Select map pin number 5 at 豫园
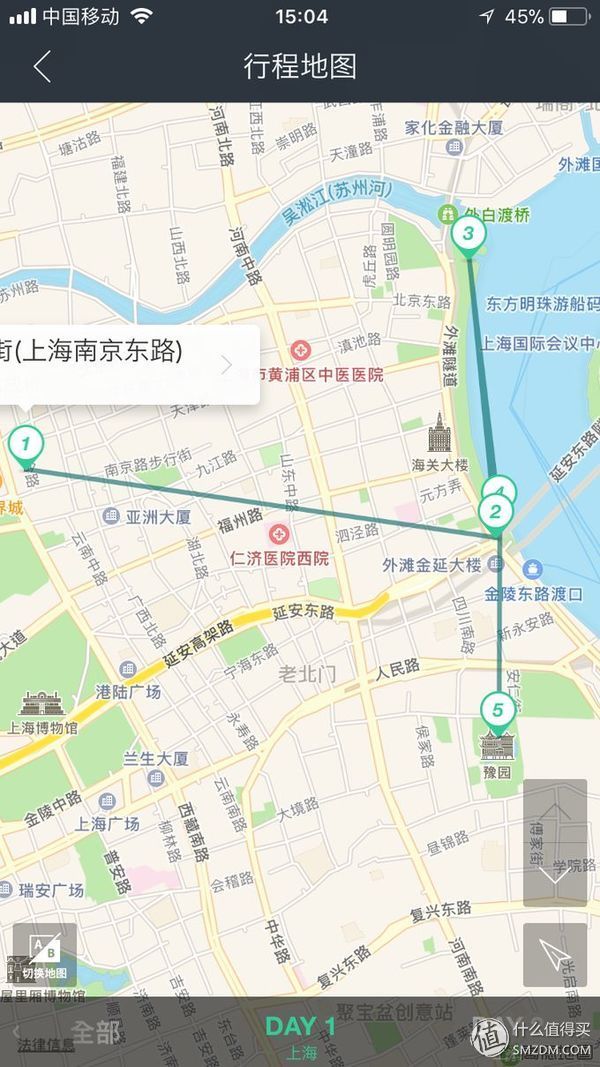 (x=498, y=713)
